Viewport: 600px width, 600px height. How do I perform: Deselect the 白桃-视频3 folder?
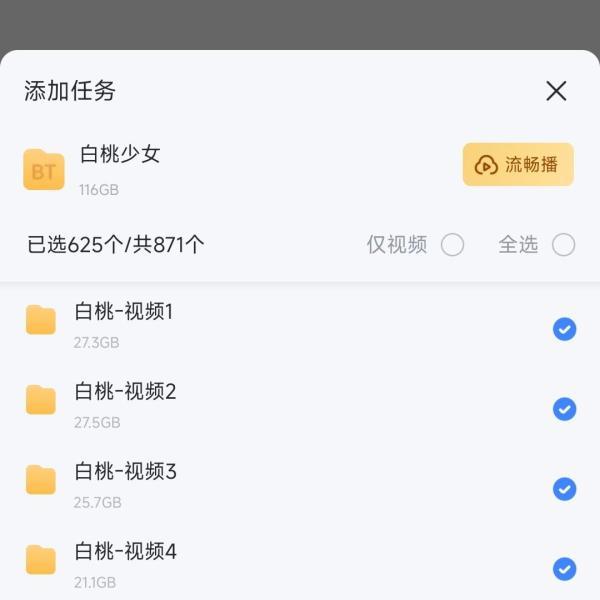point(565,489)
